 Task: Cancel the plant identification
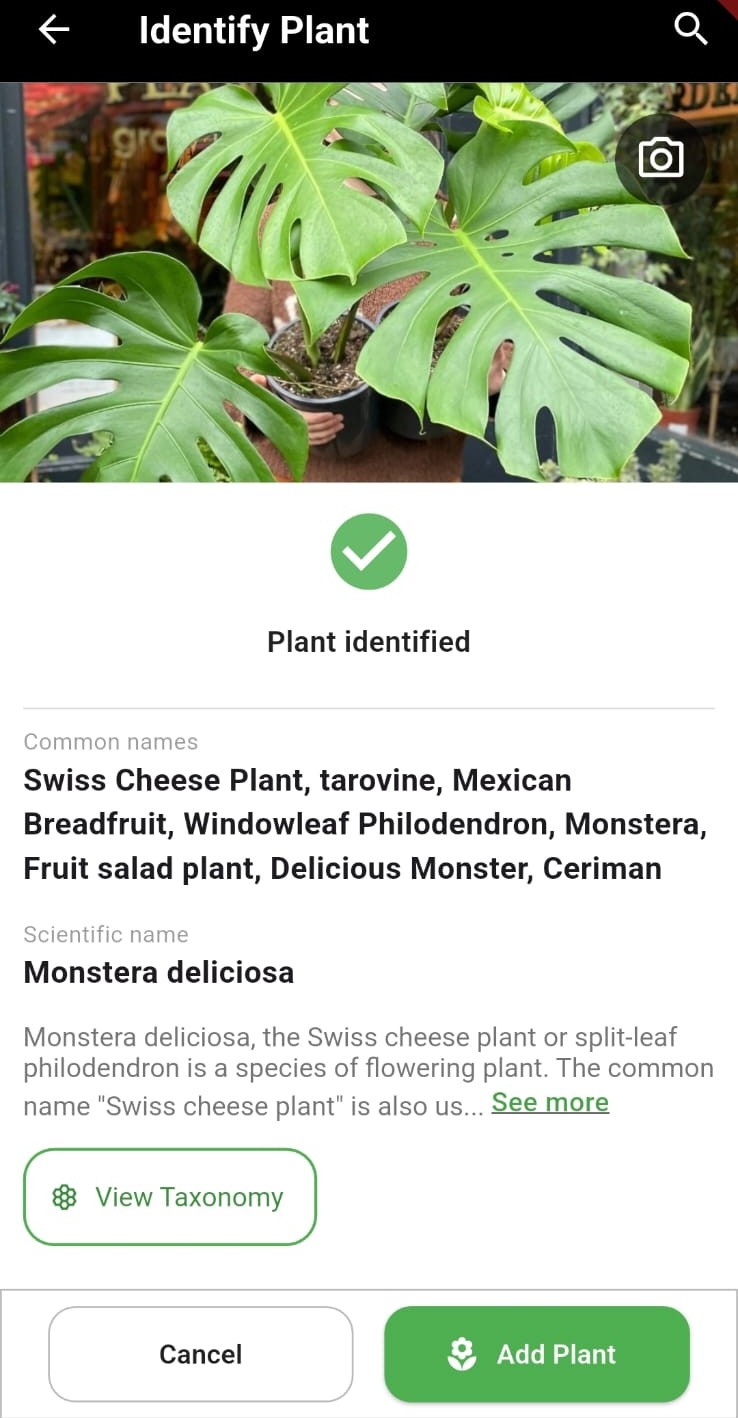pos(200,1354)
